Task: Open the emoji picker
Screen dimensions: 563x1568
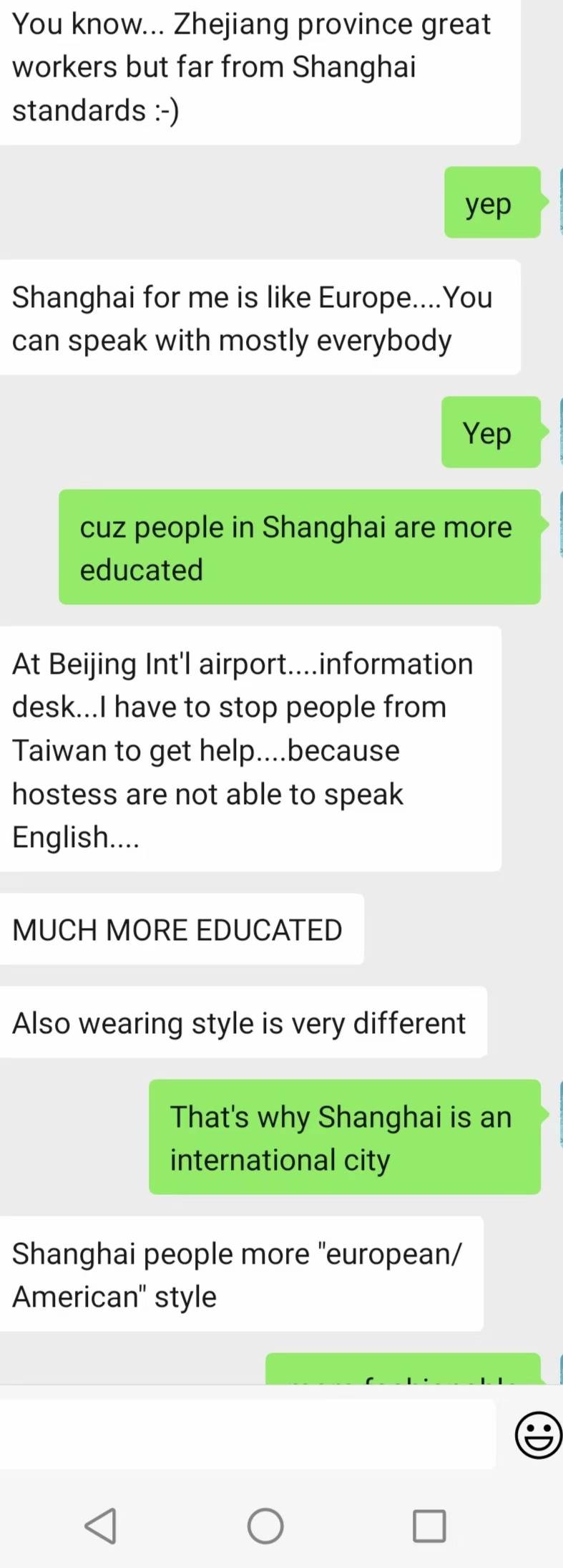Action: 538,1434
